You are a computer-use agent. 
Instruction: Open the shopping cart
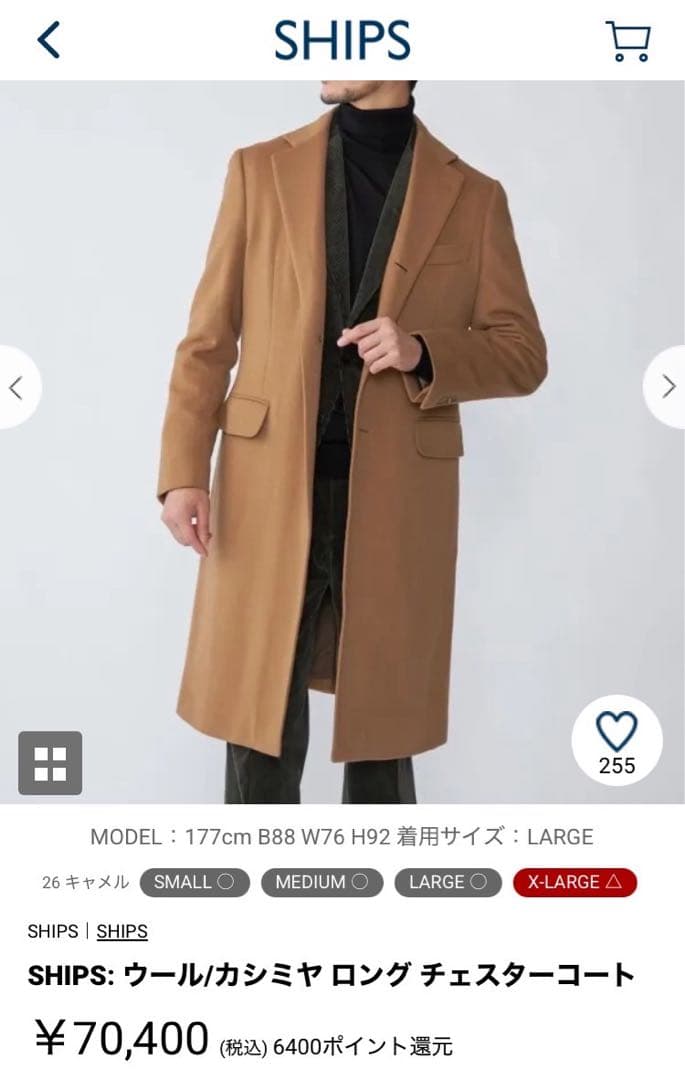pos(628,41)
